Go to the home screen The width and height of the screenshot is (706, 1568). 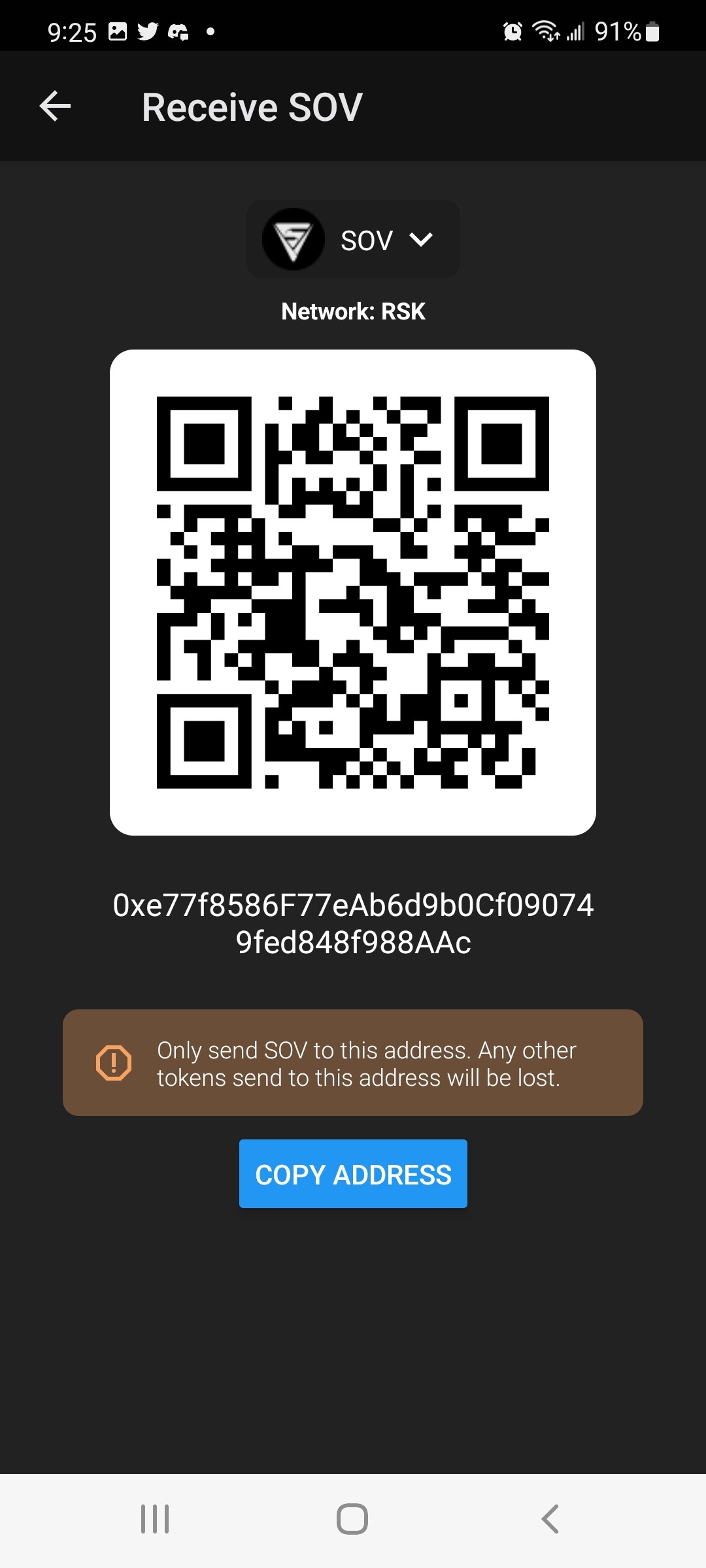352,1519
